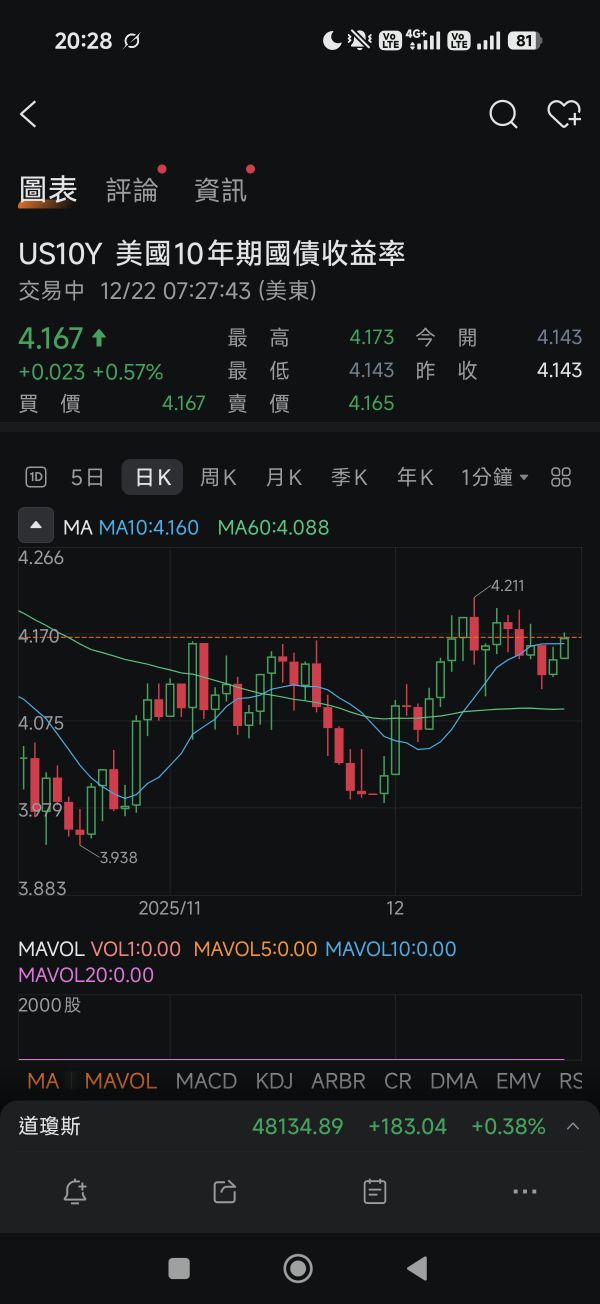Open the search magnifier icon

tap(503, 115)
